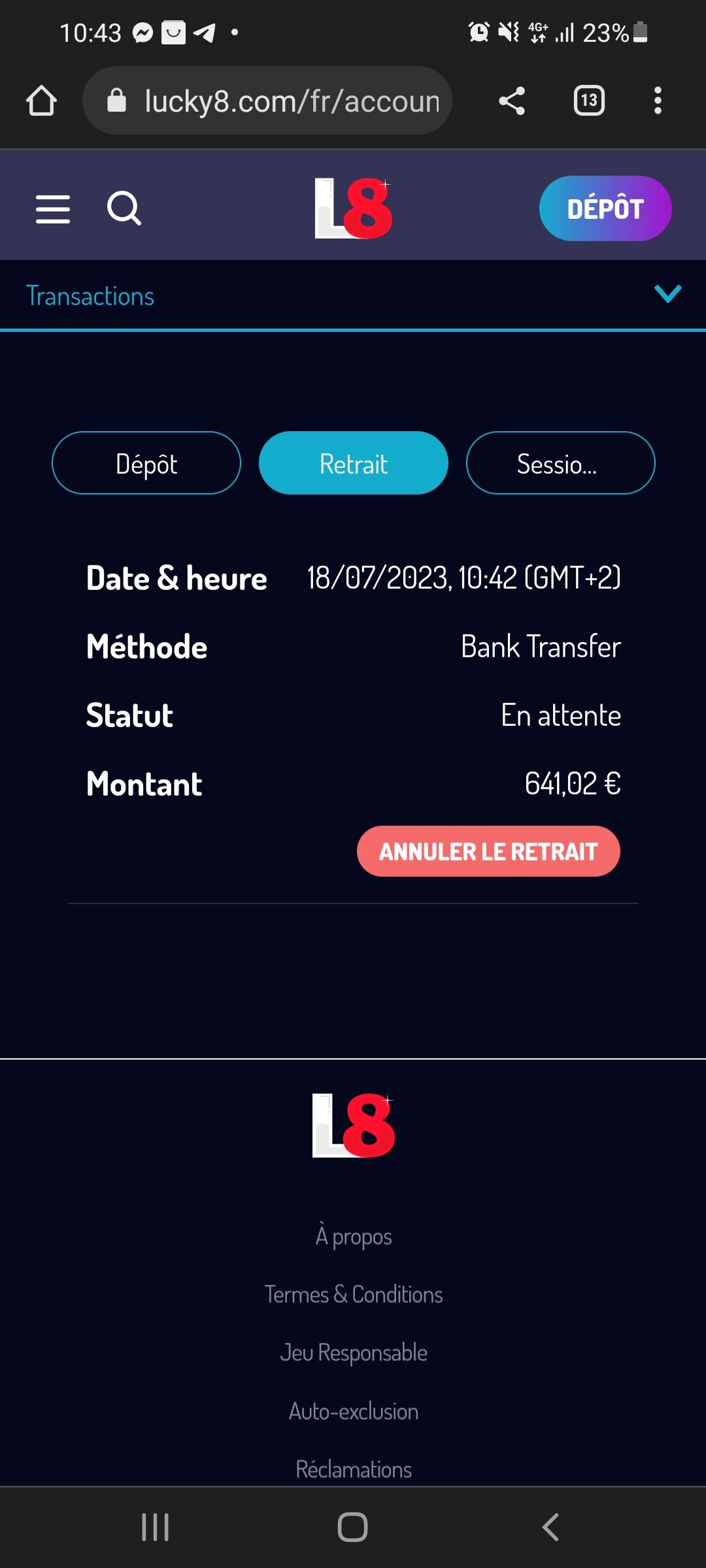The image size is (706, 1568).
Task: Open the browser tab switcher
Action: (589, 101)
